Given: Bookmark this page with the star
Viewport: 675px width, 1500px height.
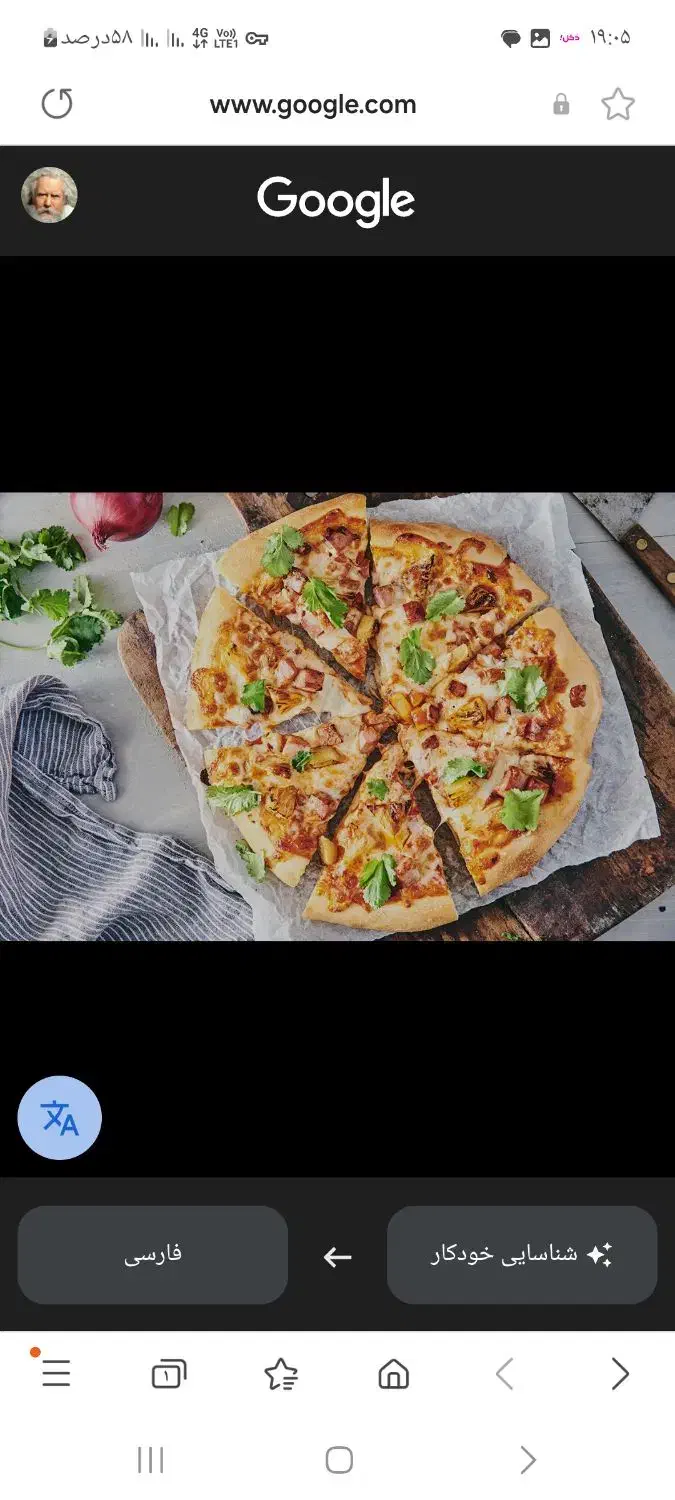Looking at the screenshot, I should [x=618, y=104].
